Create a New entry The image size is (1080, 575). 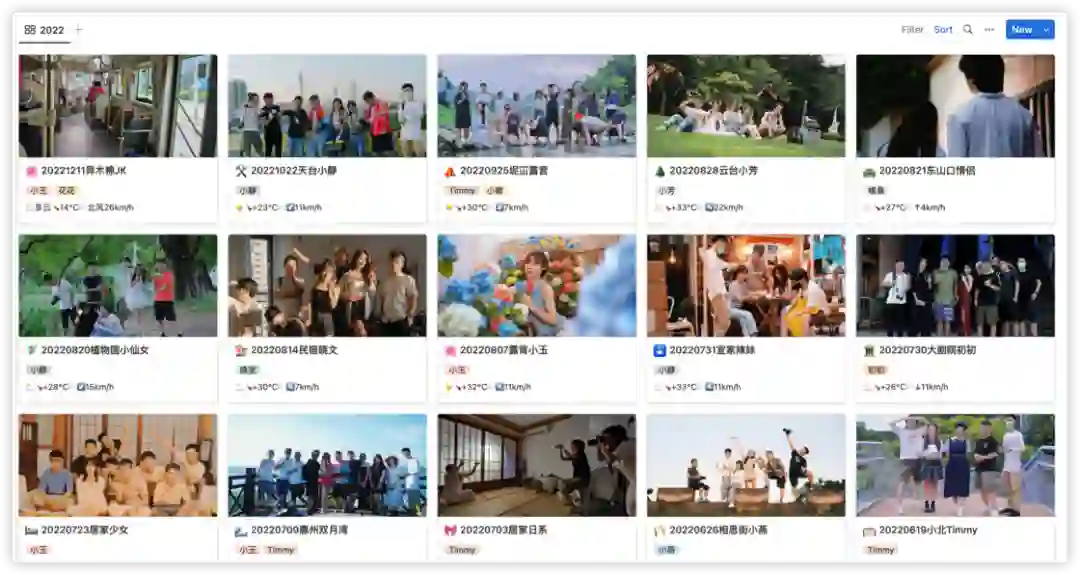[x=1021, y=30]
